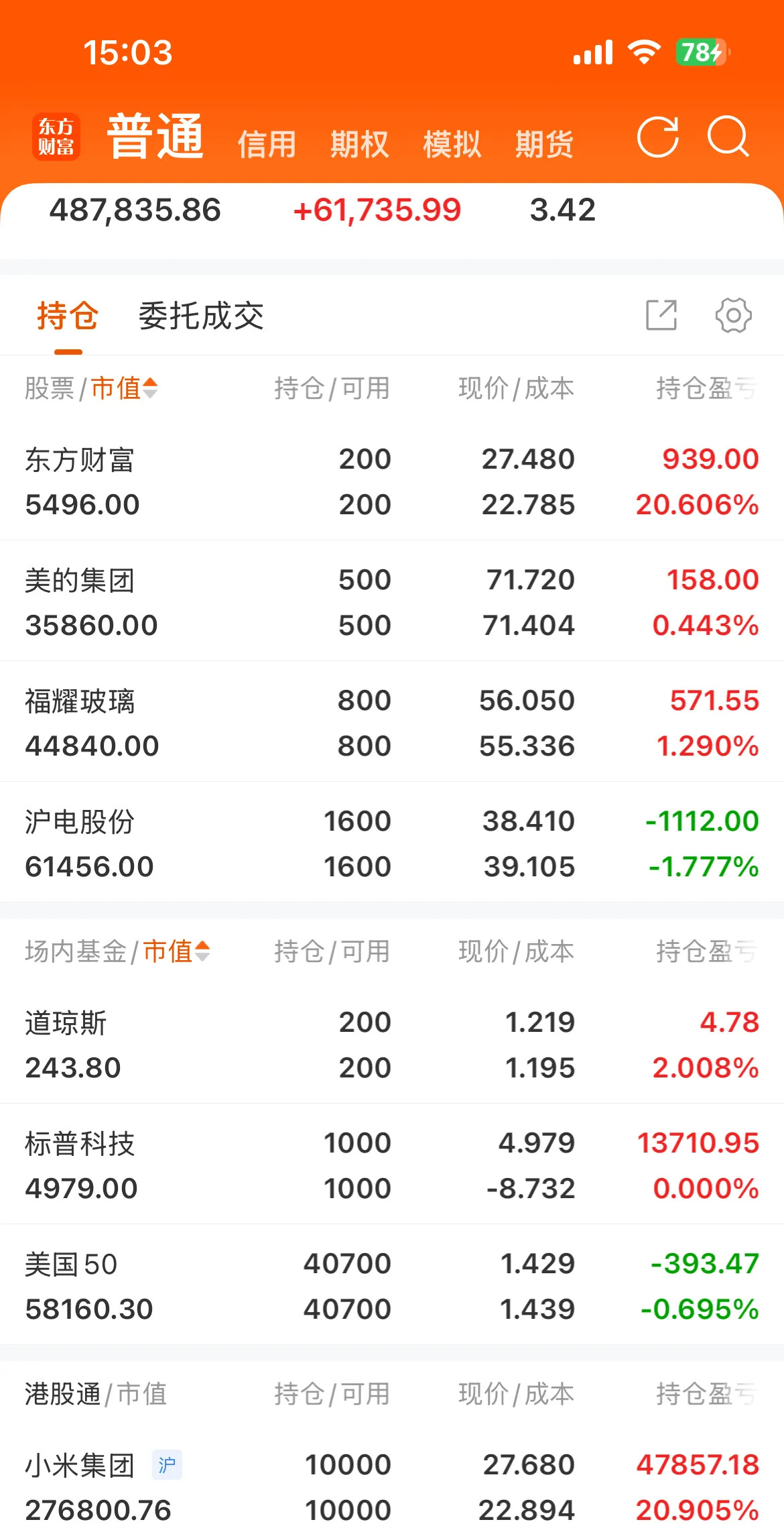Viewport: 784px width, 1528px height.
Task: Open the search icon
Action: (x=728, y=137)
